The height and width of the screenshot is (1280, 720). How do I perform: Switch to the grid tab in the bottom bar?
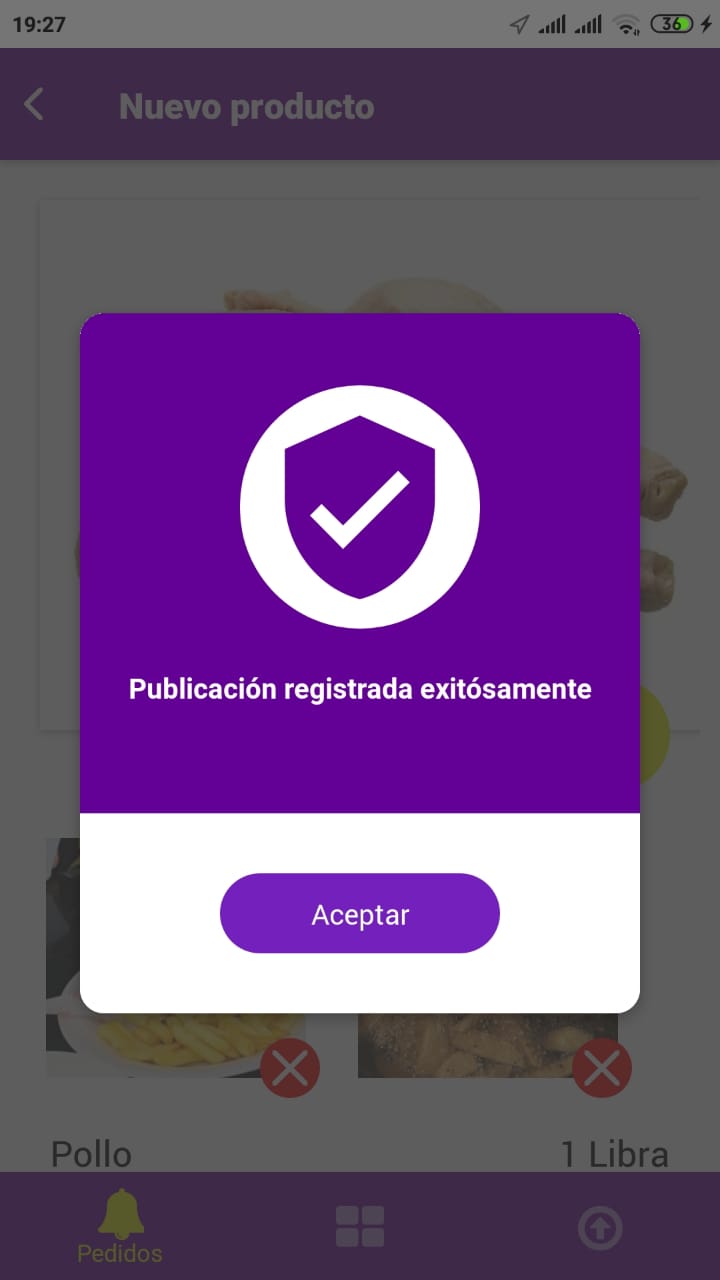[360, 1226]
